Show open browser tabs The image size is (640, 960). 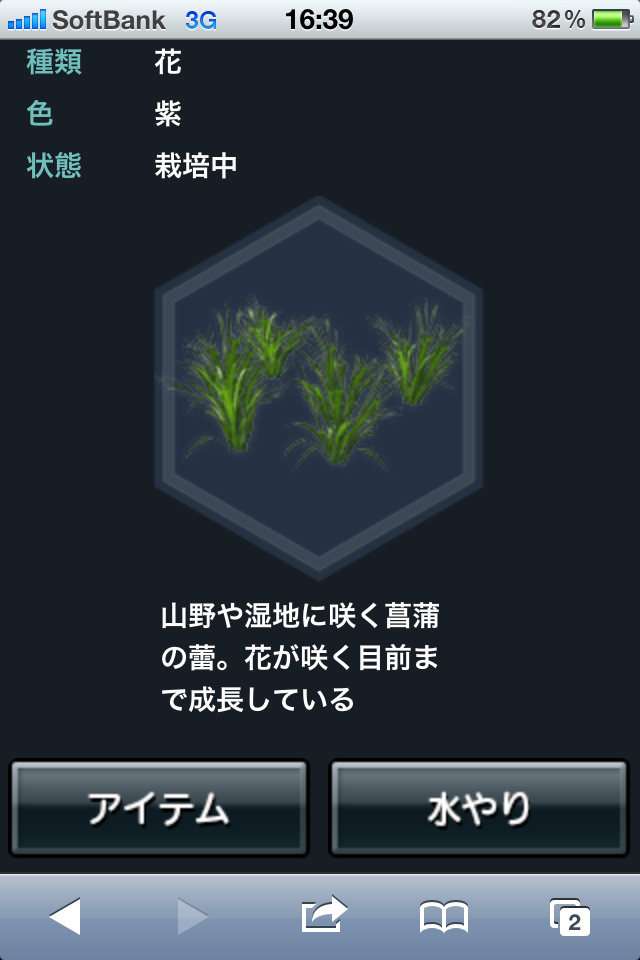coord(569,916)
